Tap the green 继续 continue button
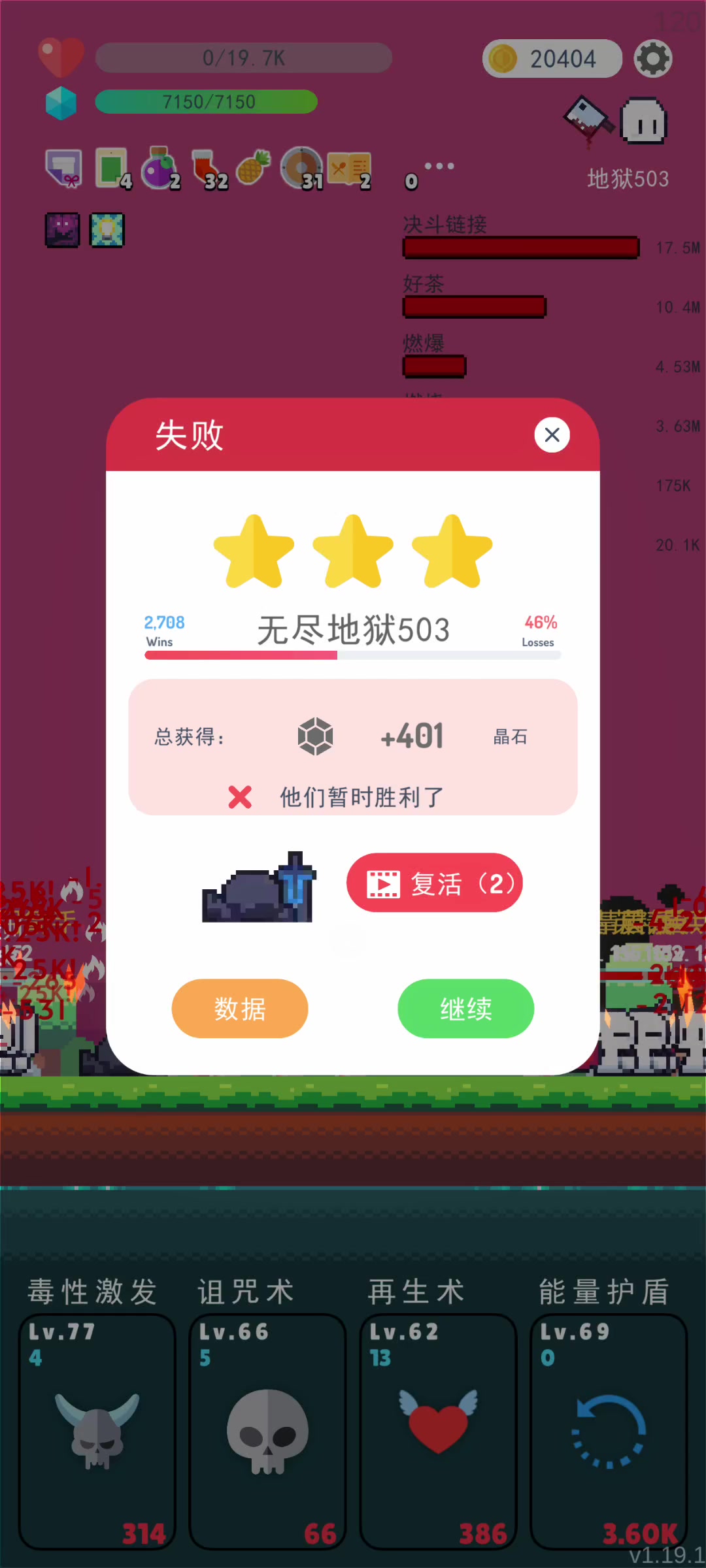This screenshot has height=1568, width=706. point(466,1008)
